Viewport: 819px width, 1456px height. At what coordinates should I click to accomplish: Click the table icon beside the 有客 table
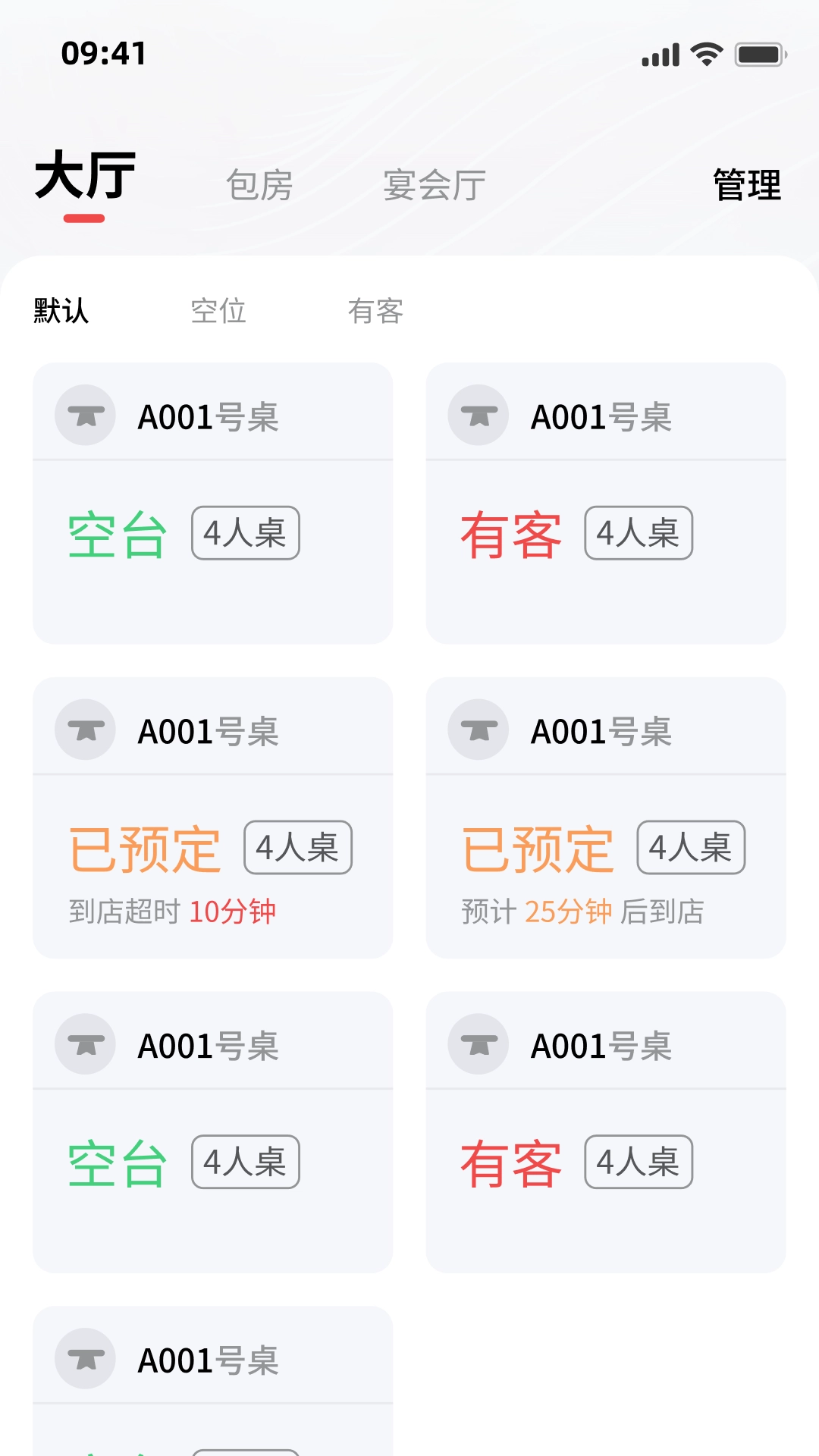[x=477, y=415]
